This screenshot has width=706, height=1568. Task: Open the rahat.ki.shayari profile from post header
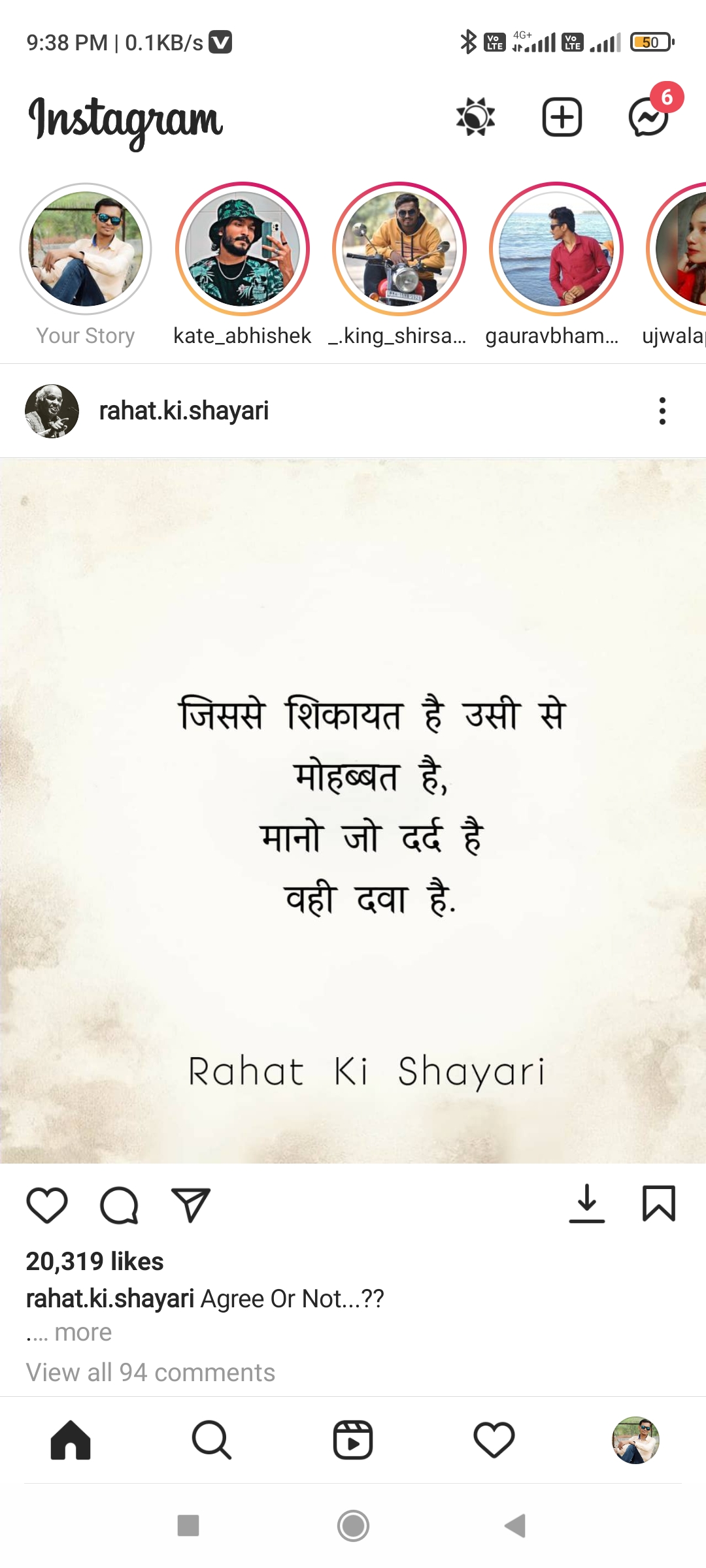(x=183, y=411)
